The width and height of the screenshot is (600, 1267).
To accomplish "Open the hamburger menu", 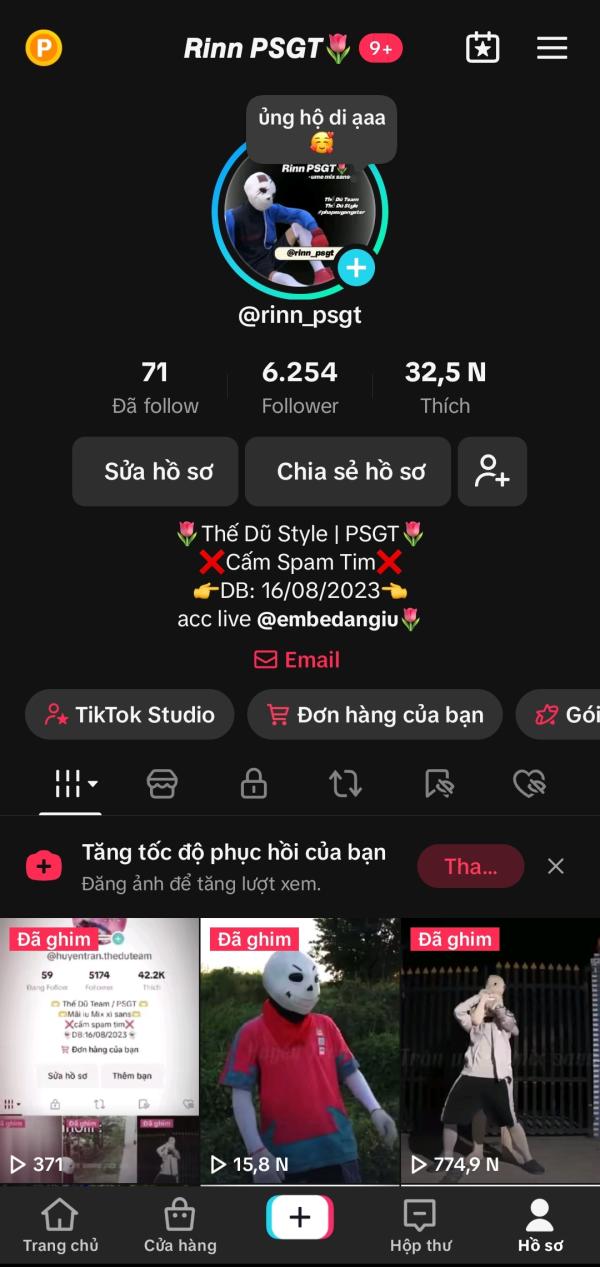I will [552, 48].
